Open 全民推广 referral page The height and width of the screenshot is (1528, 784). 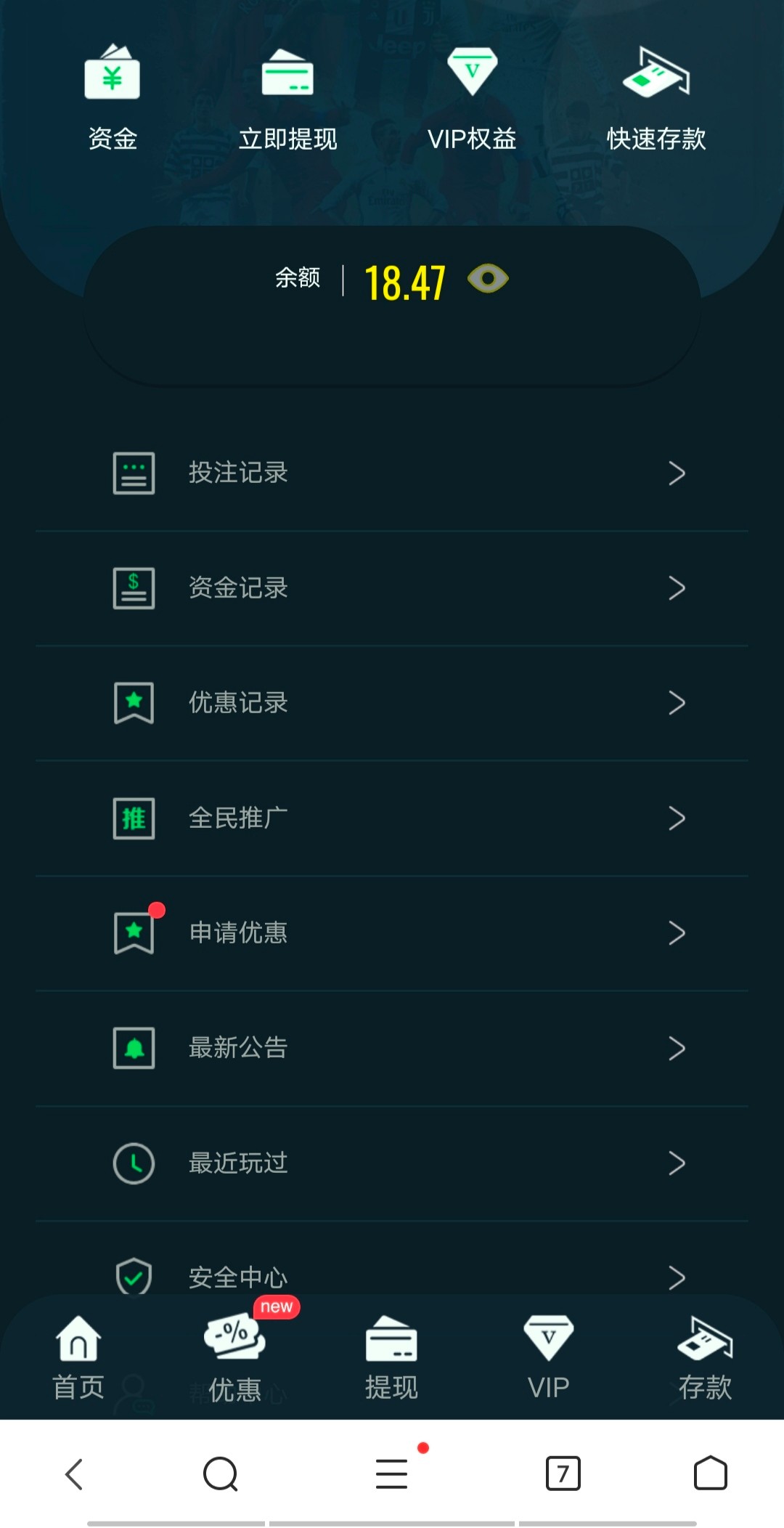point(392,818)
